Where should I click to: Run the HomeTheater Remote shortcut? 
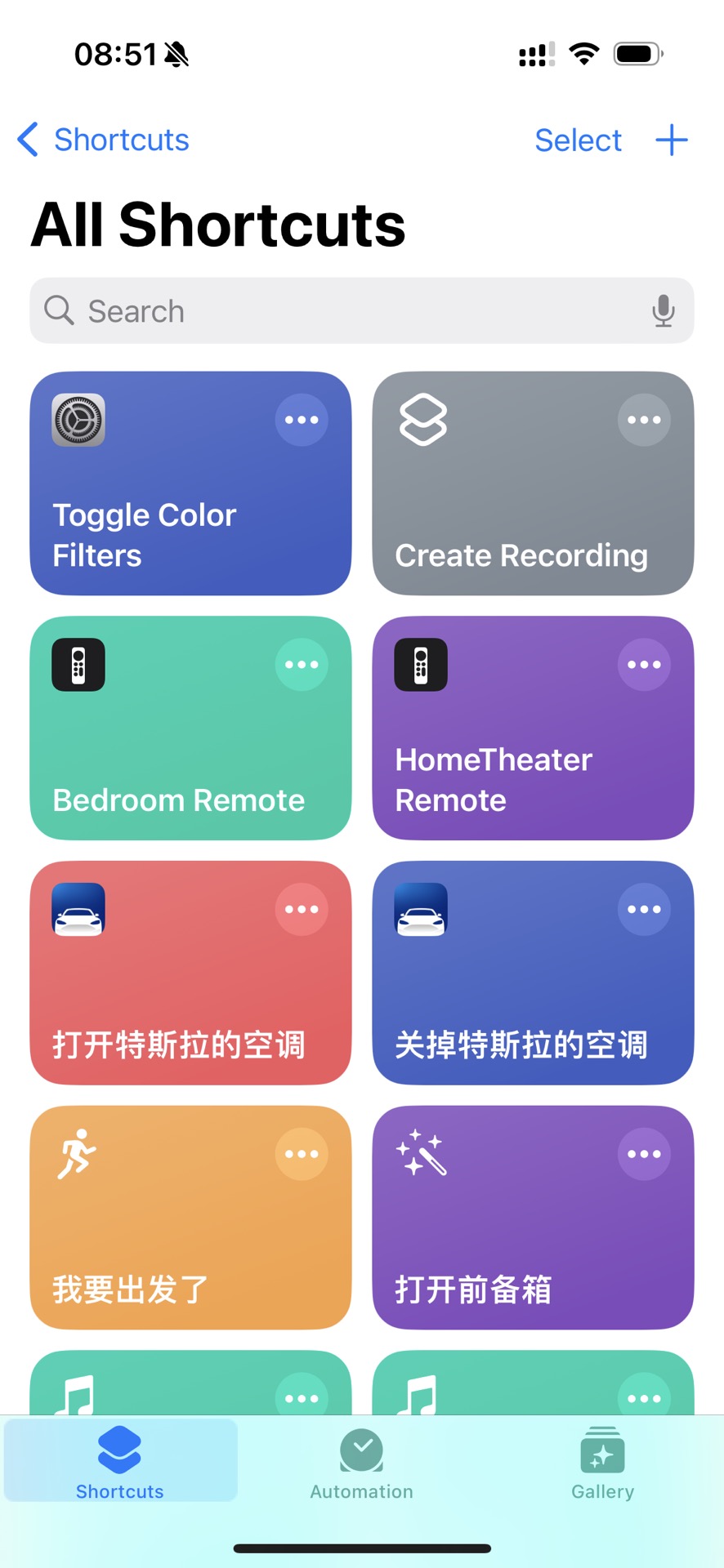point(507,759)
